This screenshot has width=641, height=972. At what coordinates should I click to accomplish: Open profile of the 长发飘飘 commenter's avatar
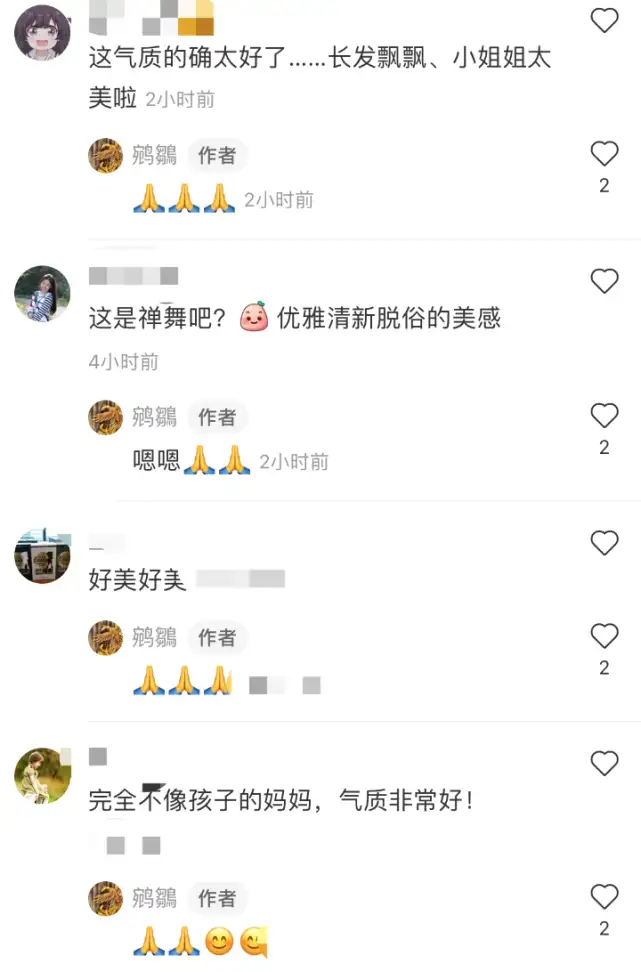[42, 33]
